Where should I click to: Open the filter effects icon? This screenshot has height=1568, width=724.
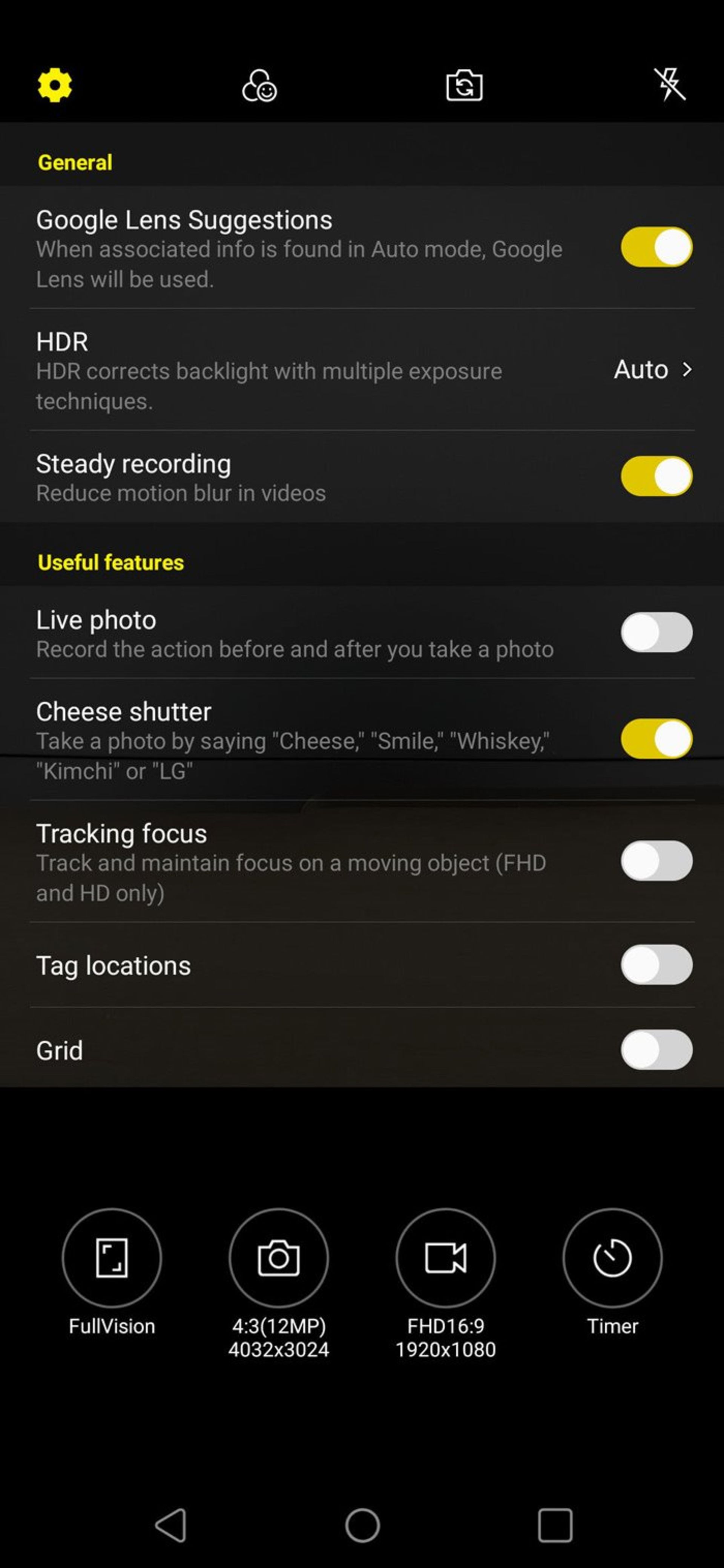[x=259, y=85]
